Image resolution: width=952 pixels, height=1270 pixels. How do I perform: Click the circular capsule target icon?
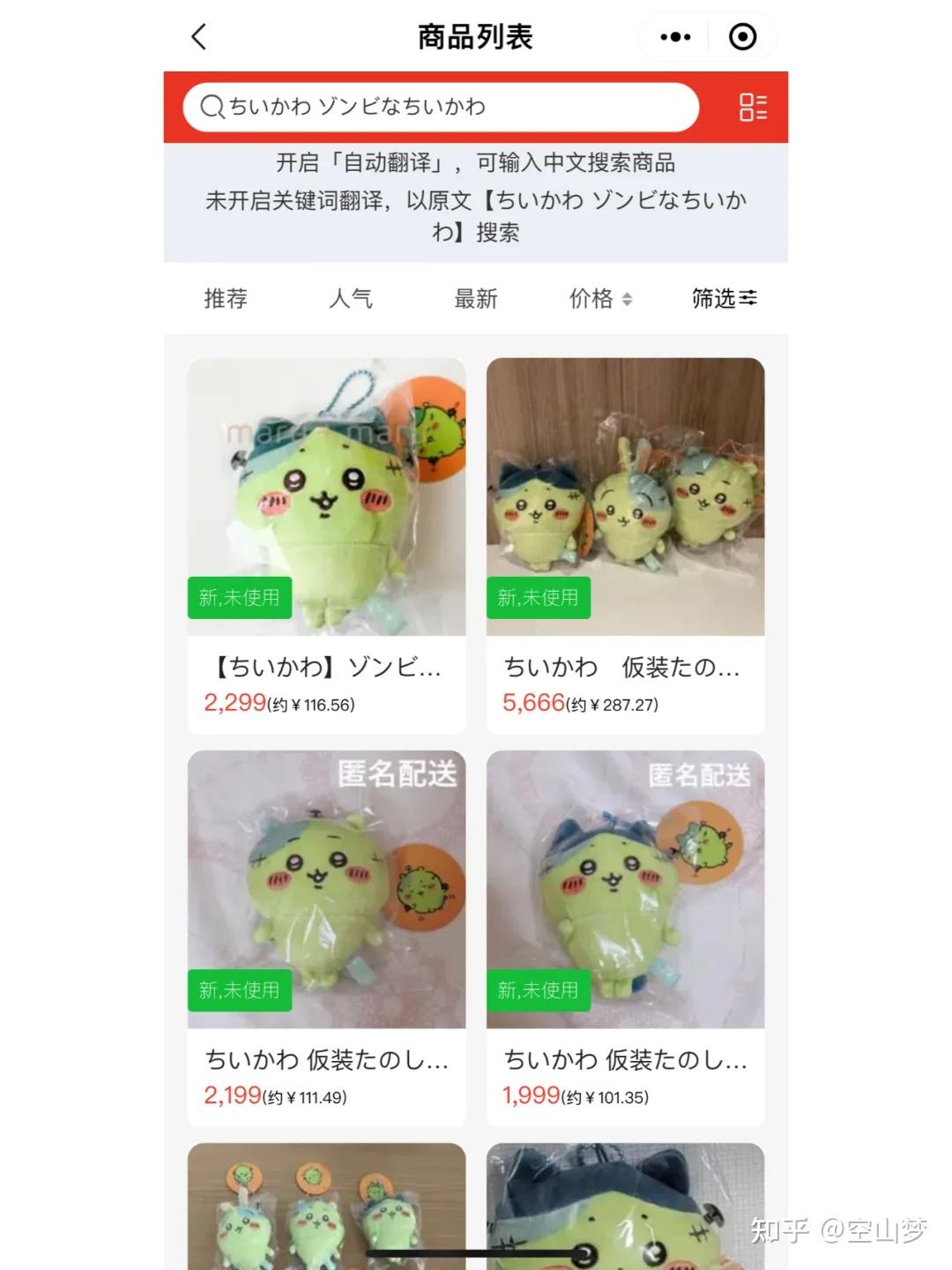pos(743,37)
